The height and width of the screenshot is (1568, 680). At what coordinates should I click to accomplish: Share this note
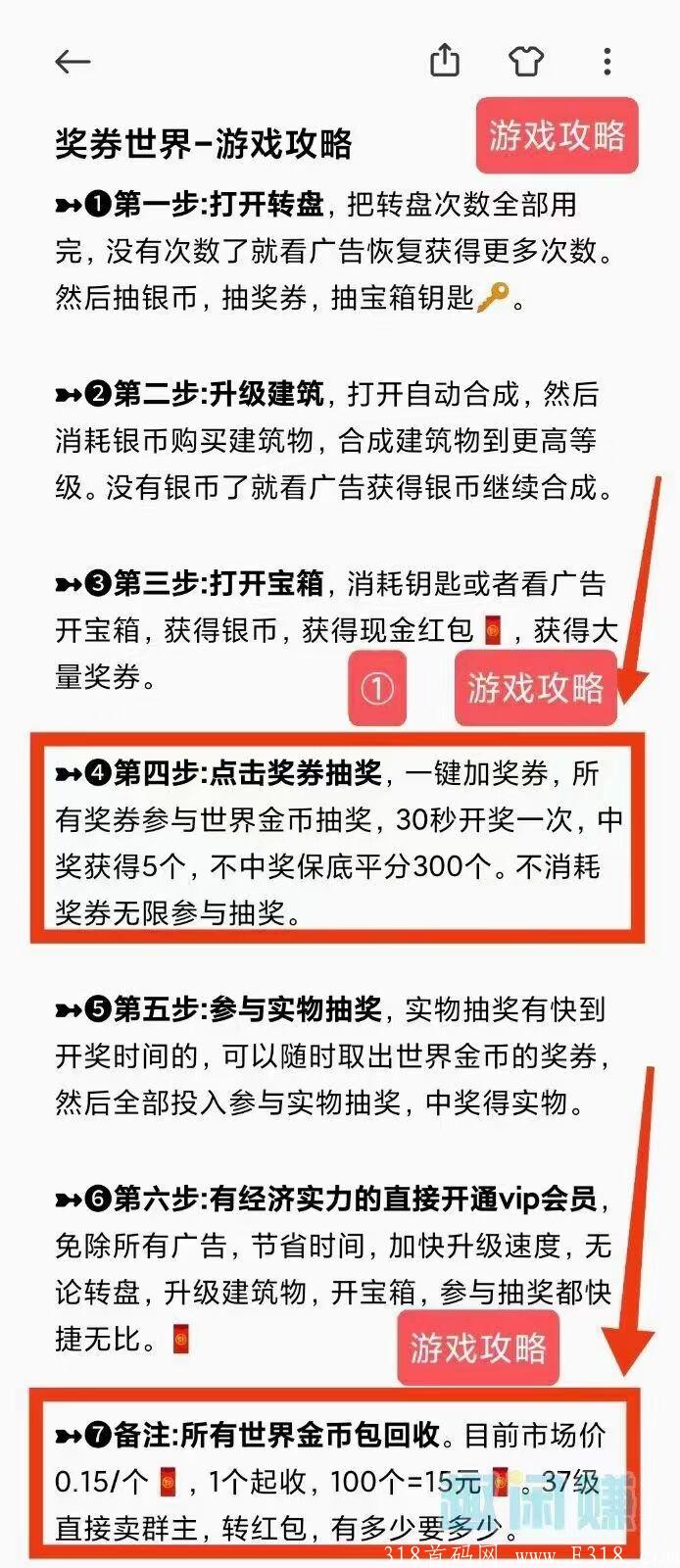[445, 61]
